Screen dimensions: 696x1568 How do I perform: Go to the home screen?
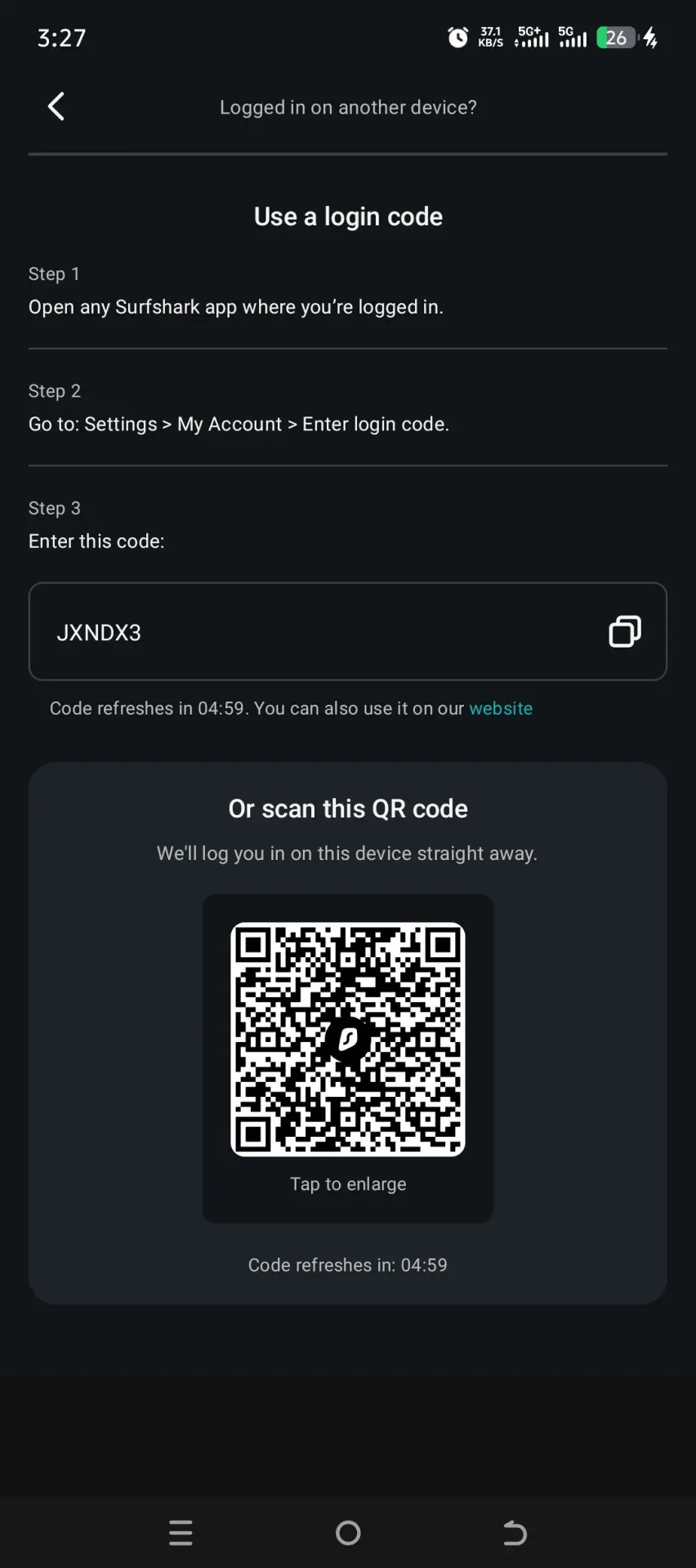[348, 1533]
